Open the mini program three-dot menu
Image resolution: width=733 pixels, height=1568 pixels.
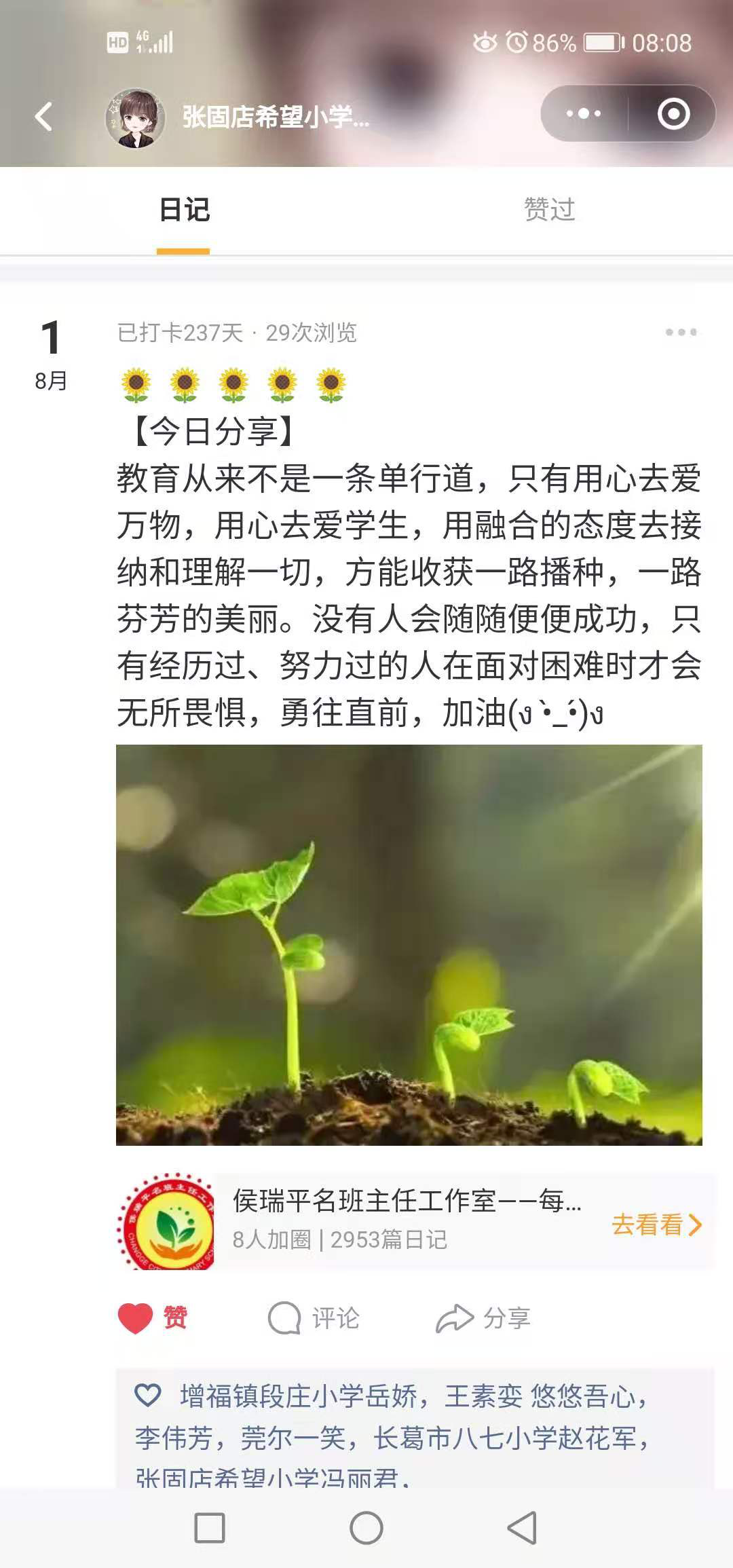(584, 113)
